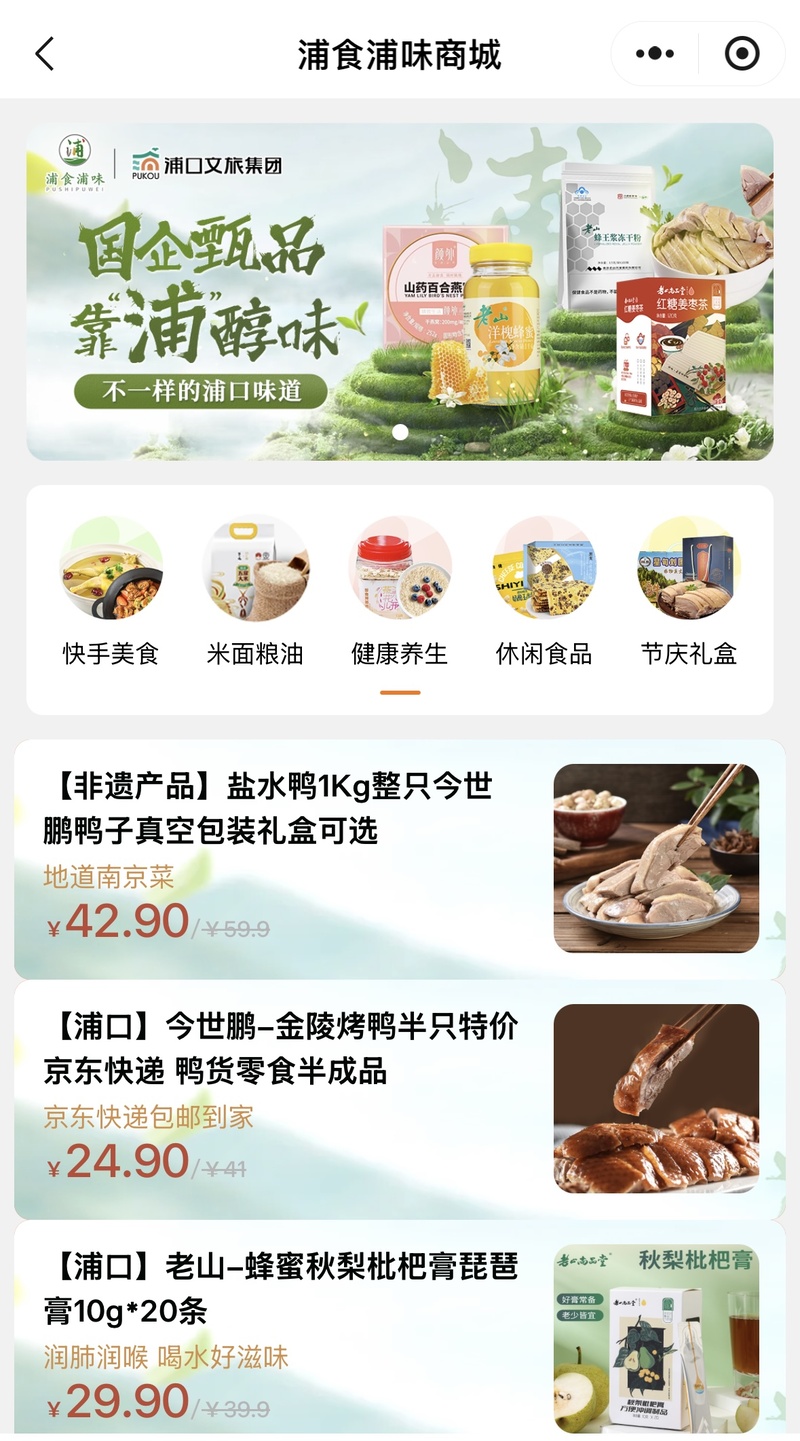The height and width of the screenshot is (1441, 800).
Task: Go back using the top-left arrow
Action: pos(44,54)
